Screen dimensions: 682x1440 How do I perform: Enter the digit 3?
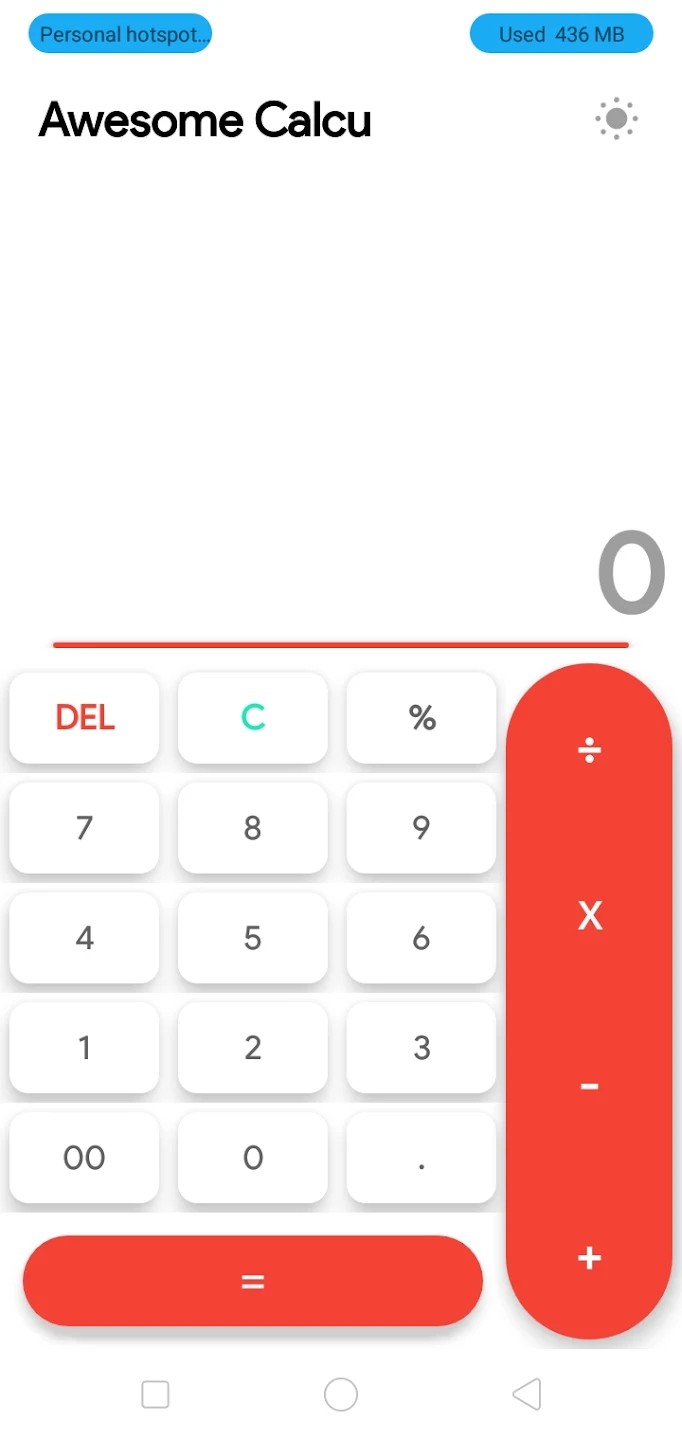point(421,1048)
